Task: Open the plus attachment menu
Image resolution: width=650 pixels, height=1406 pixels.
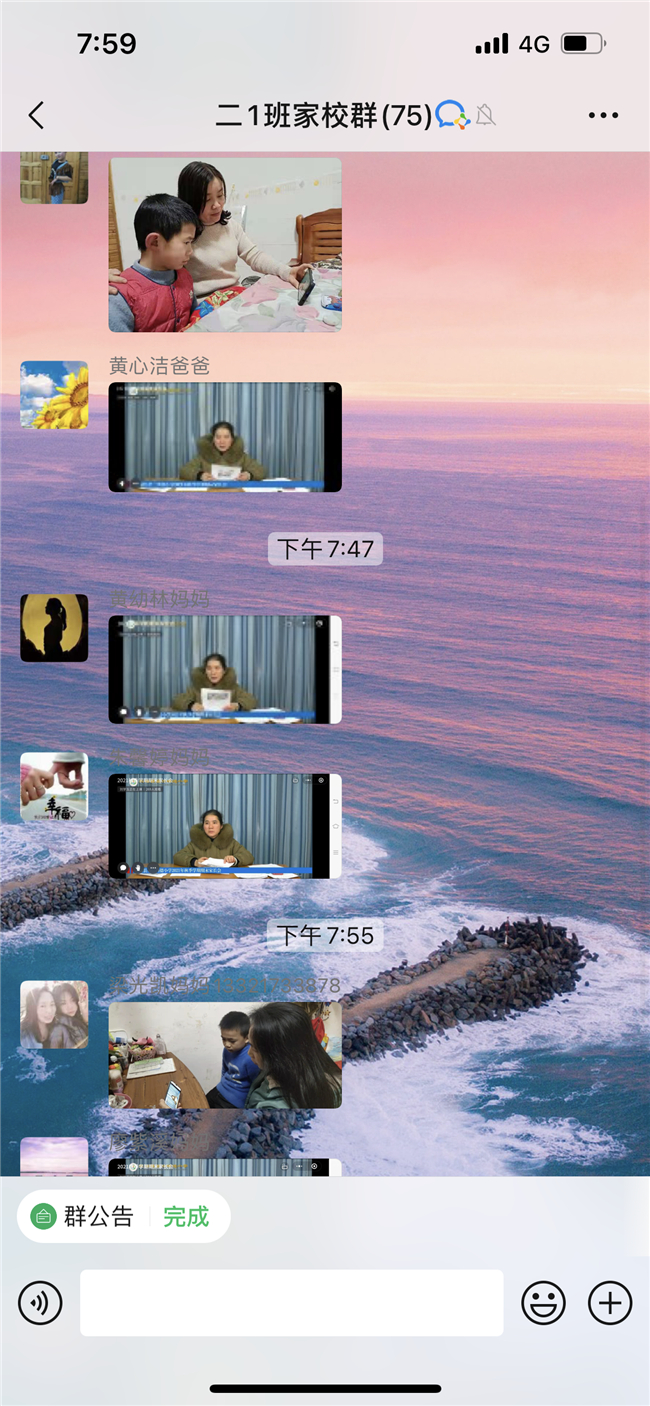Action: [609, 1303]
